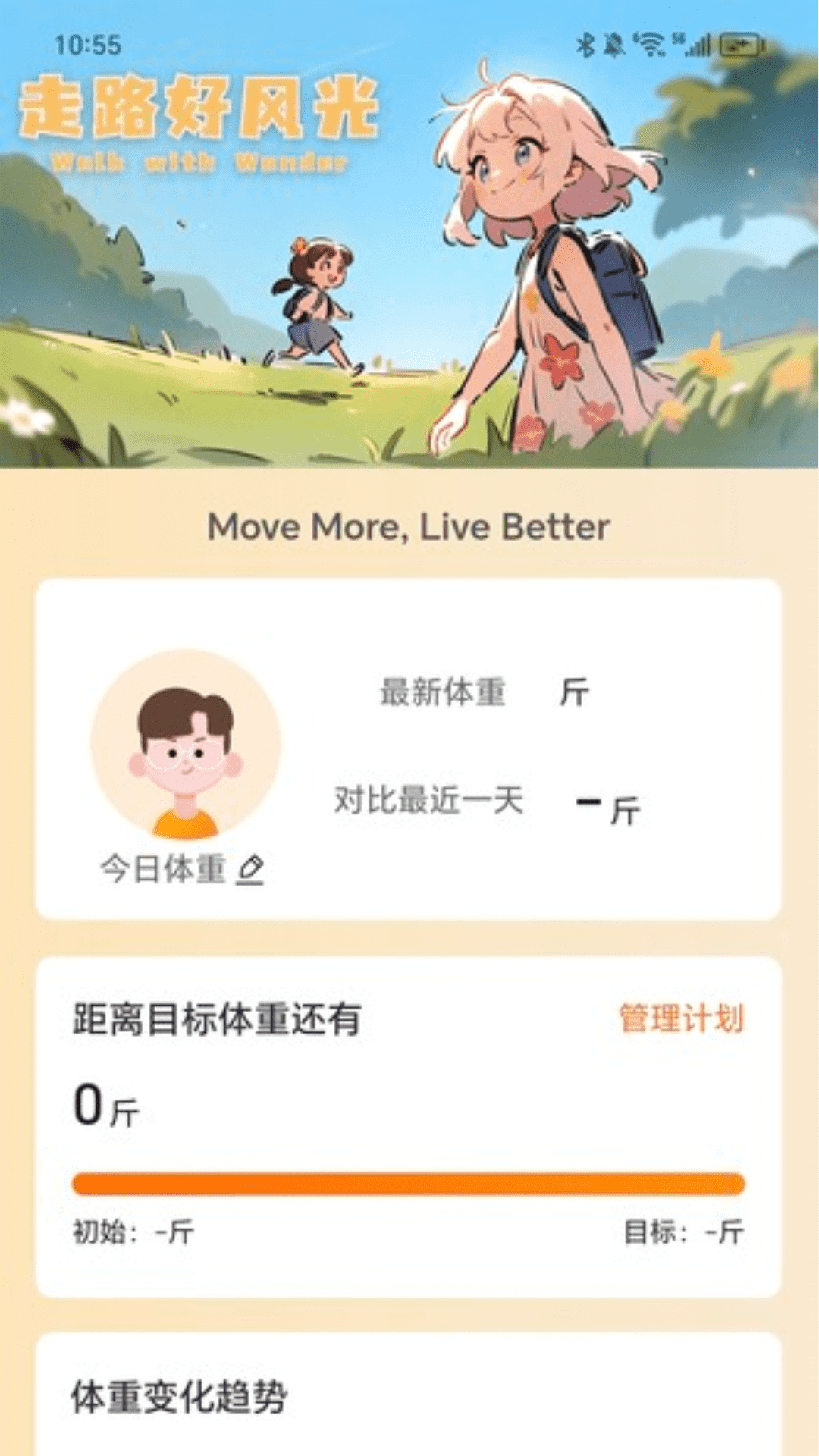The width and height of the screenshot is (819, 1456).
Task: Tap the profile avatar in the weight card
Action: [x=186, y=745]
